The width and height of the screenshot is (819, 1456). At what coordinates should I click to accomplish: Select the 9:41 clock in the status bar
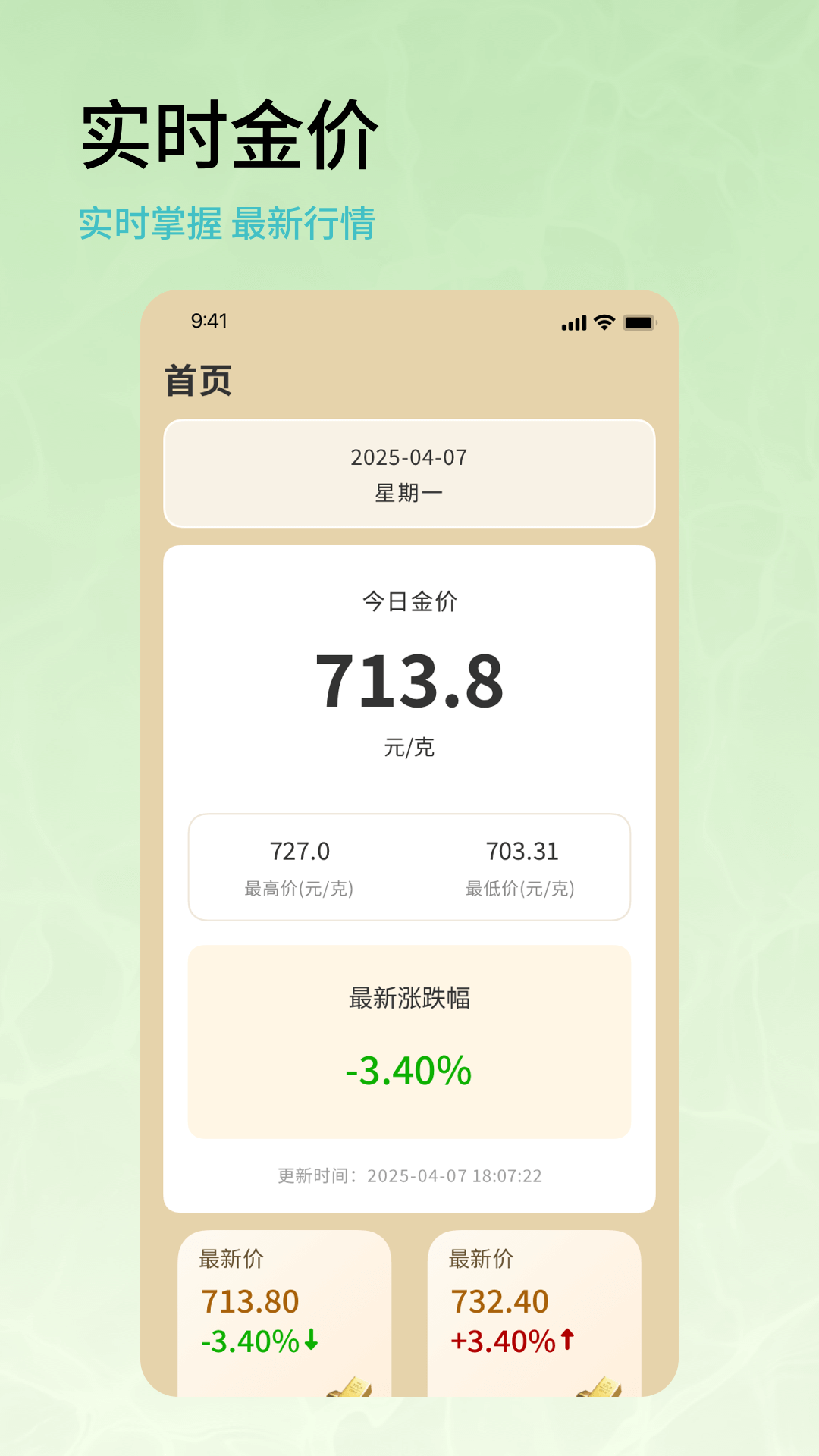click(207, 322)
